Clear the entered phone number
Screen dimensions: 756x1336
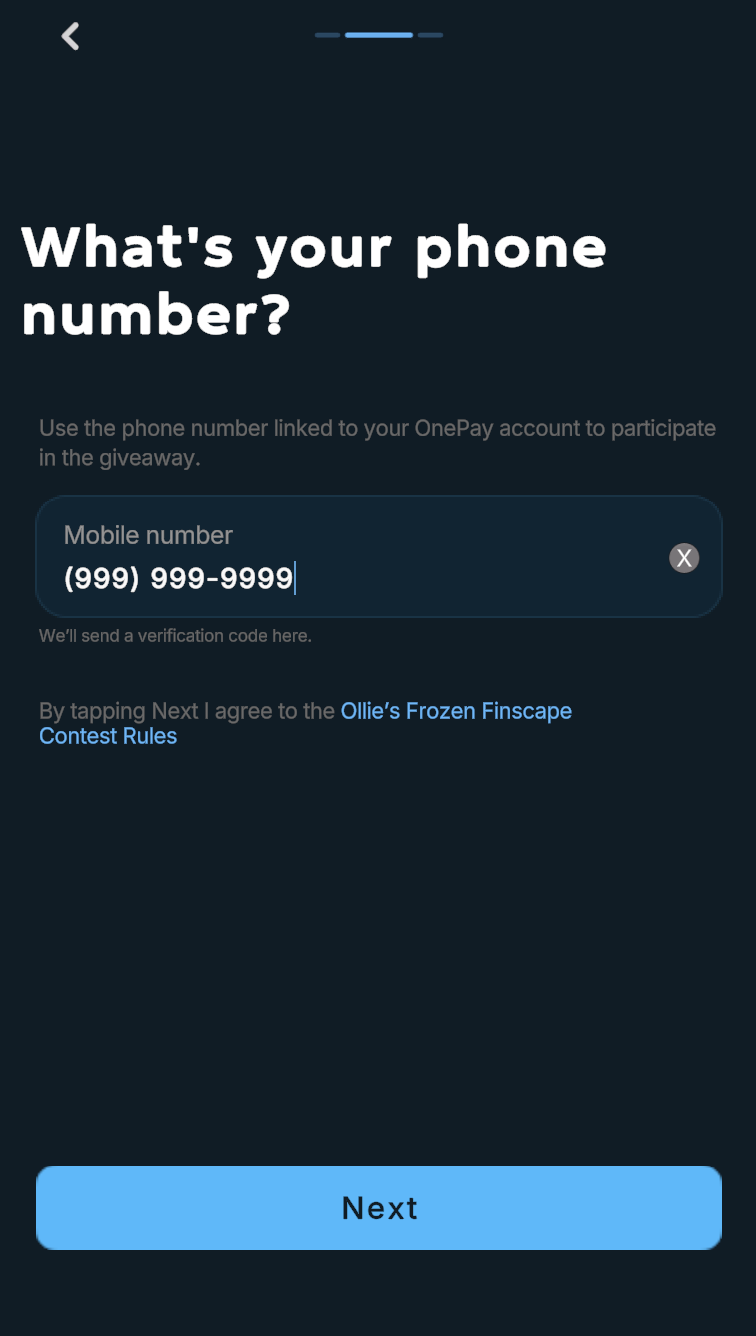(684, 558)
